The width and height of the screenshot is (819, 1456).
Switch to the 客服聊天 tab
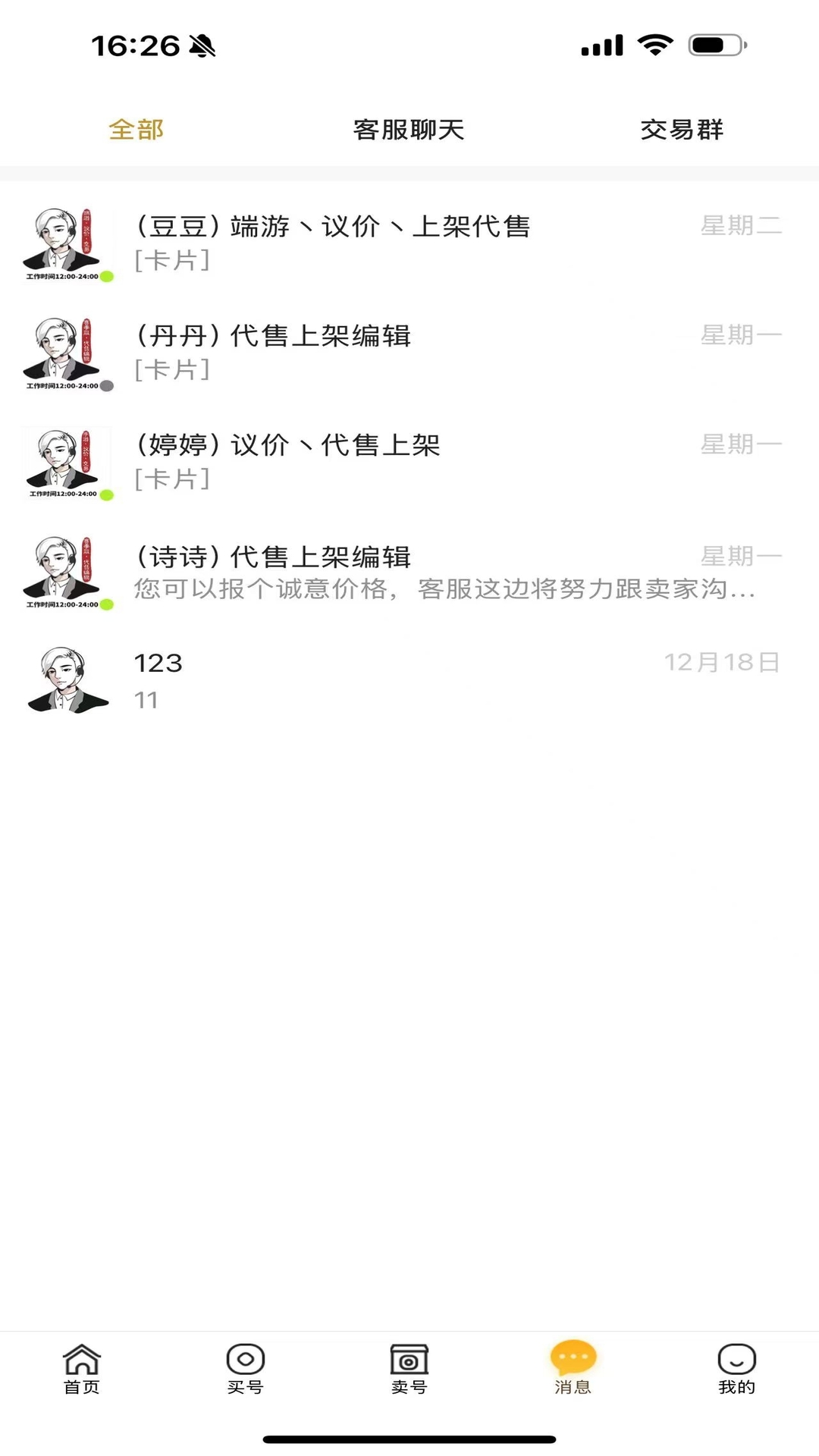(x=409, y=130)
